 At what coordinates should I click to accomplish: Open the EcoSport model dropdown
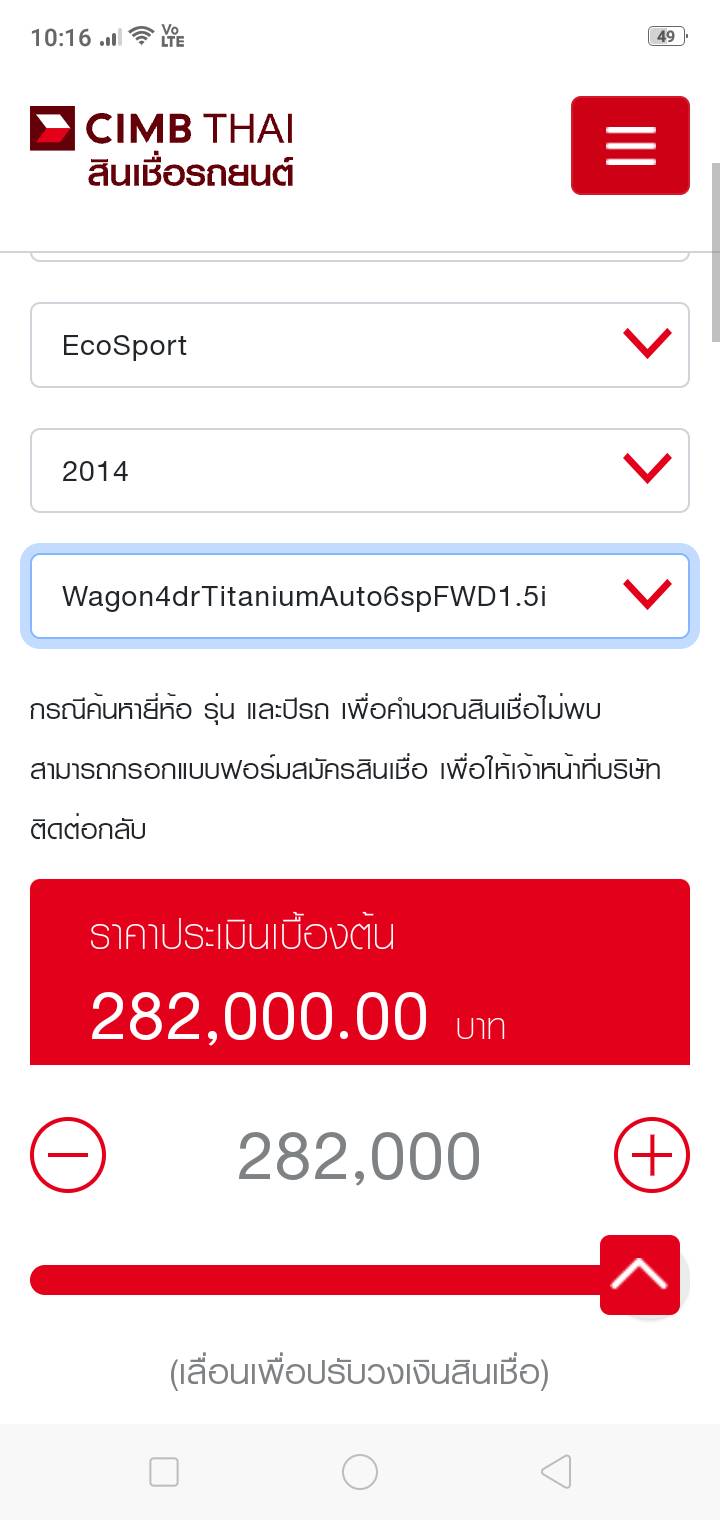(x=360, y=345)
